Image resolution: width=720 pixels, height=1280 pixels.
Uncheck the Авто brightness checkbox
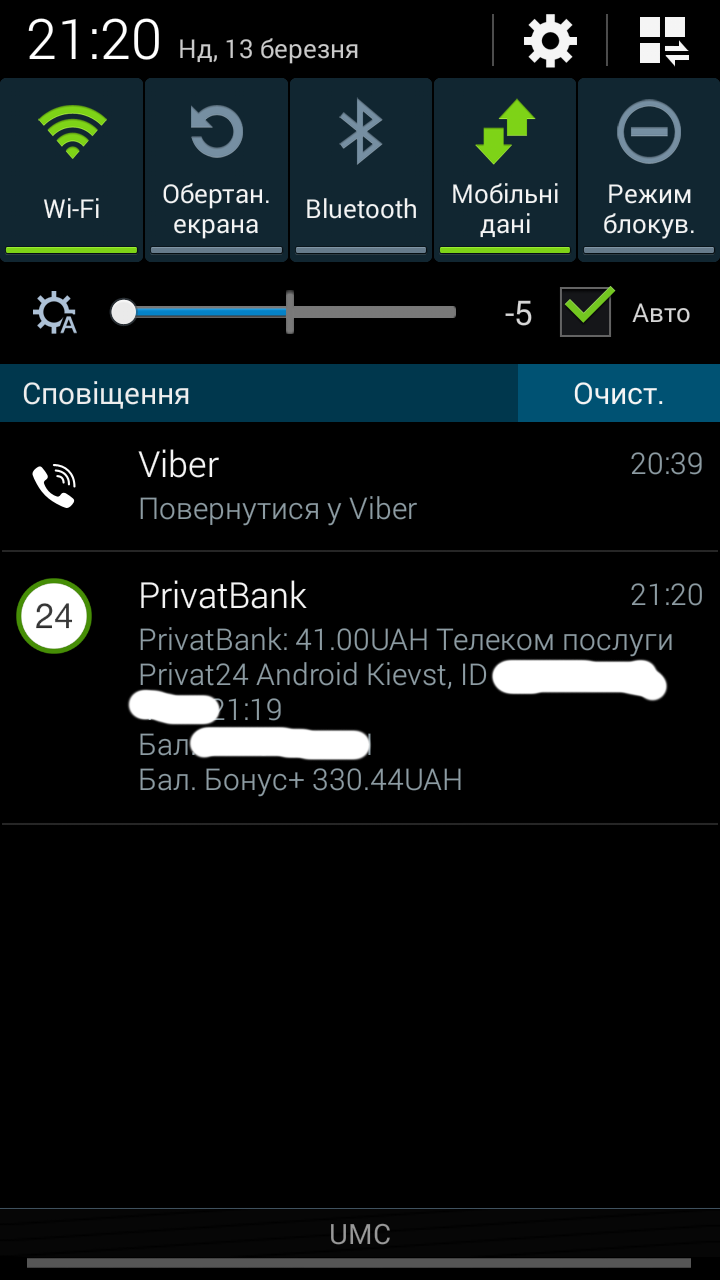tap(586, 312)
